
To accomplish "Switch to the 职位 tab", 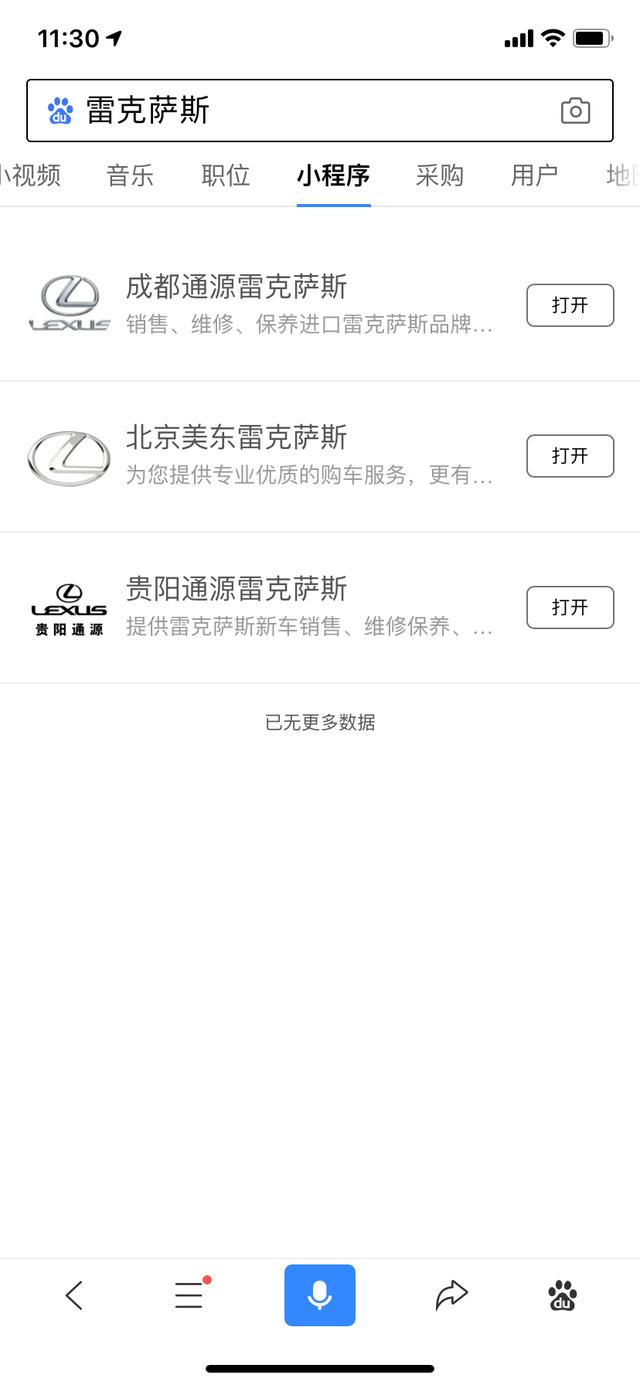I will 225,176.
